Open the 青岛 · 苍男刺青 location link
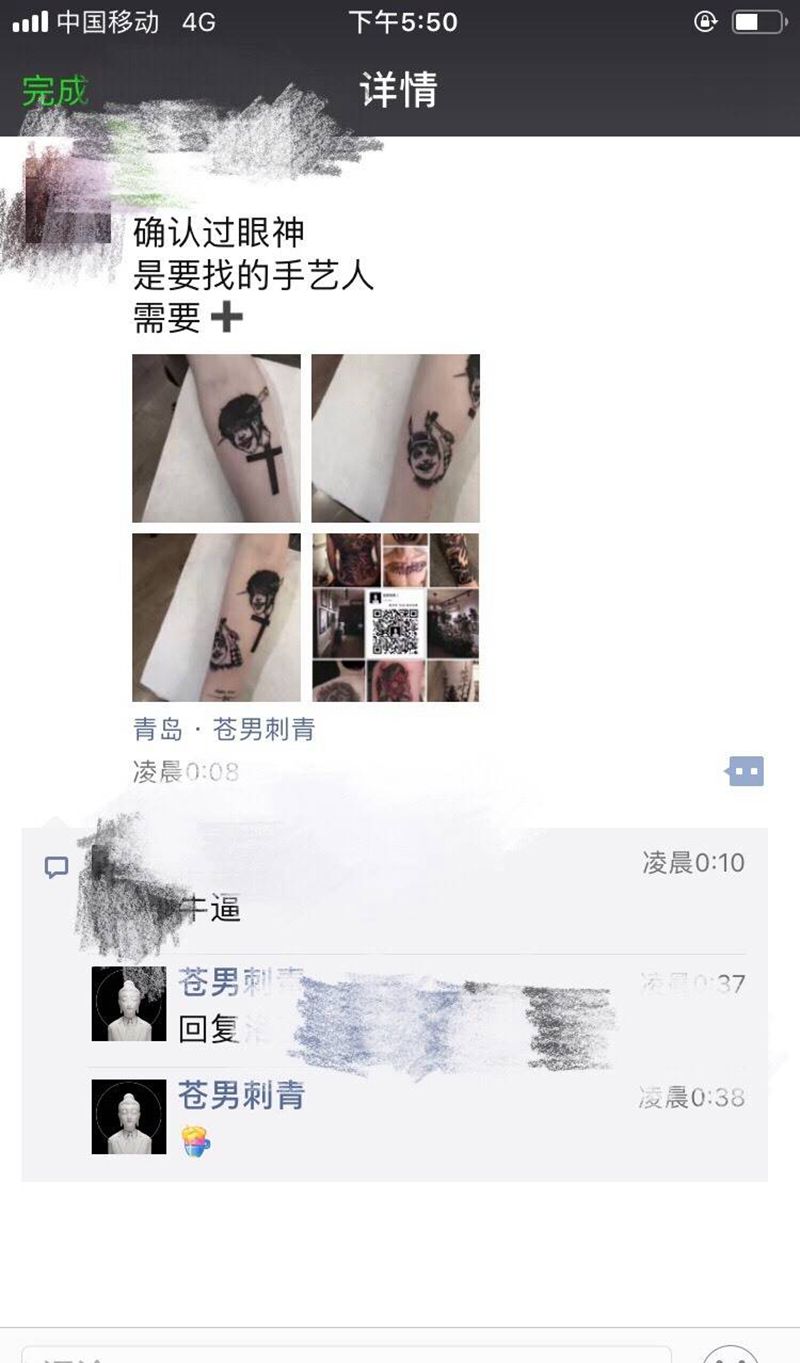 click(x=224, y=730)
